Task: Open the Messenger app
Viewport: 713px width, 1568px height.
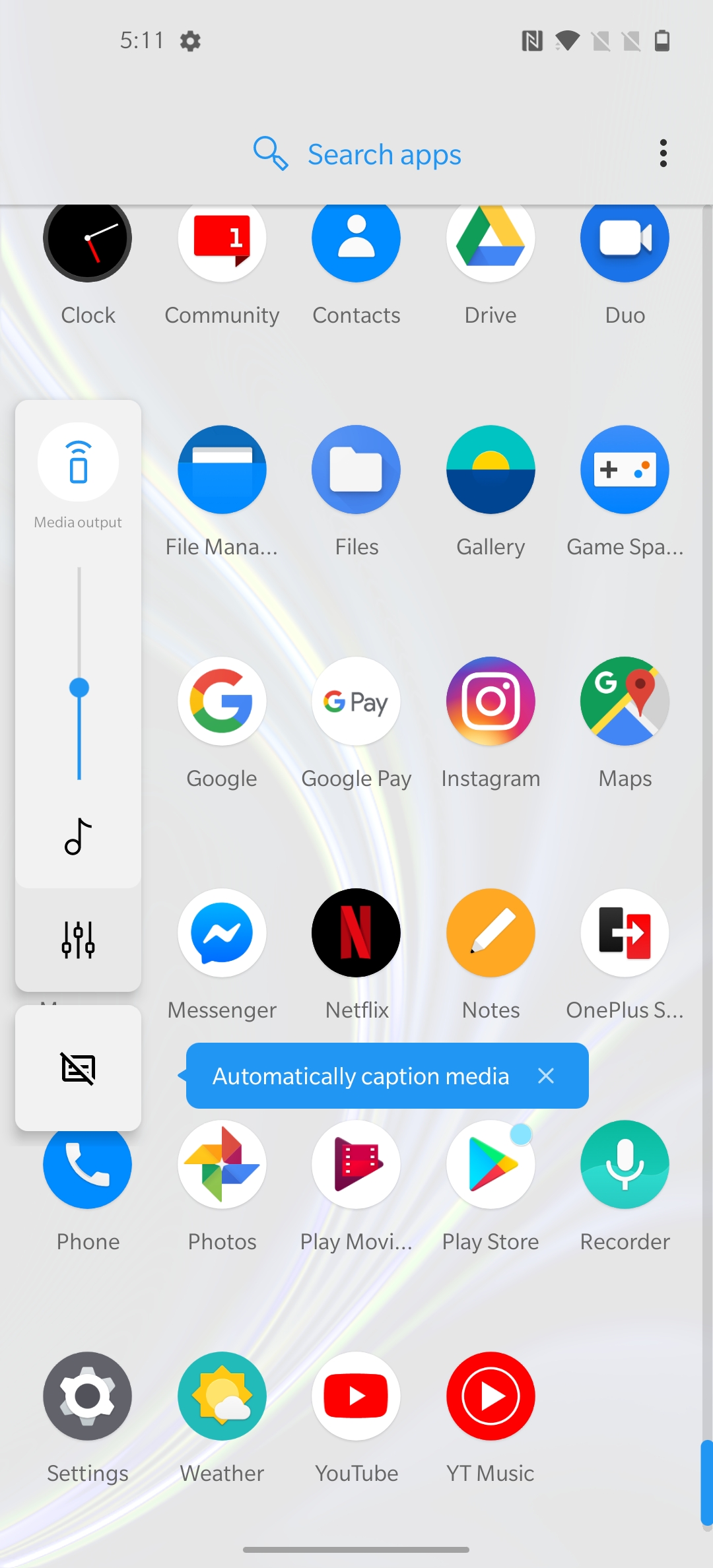Action: click(x=222, y=933)
